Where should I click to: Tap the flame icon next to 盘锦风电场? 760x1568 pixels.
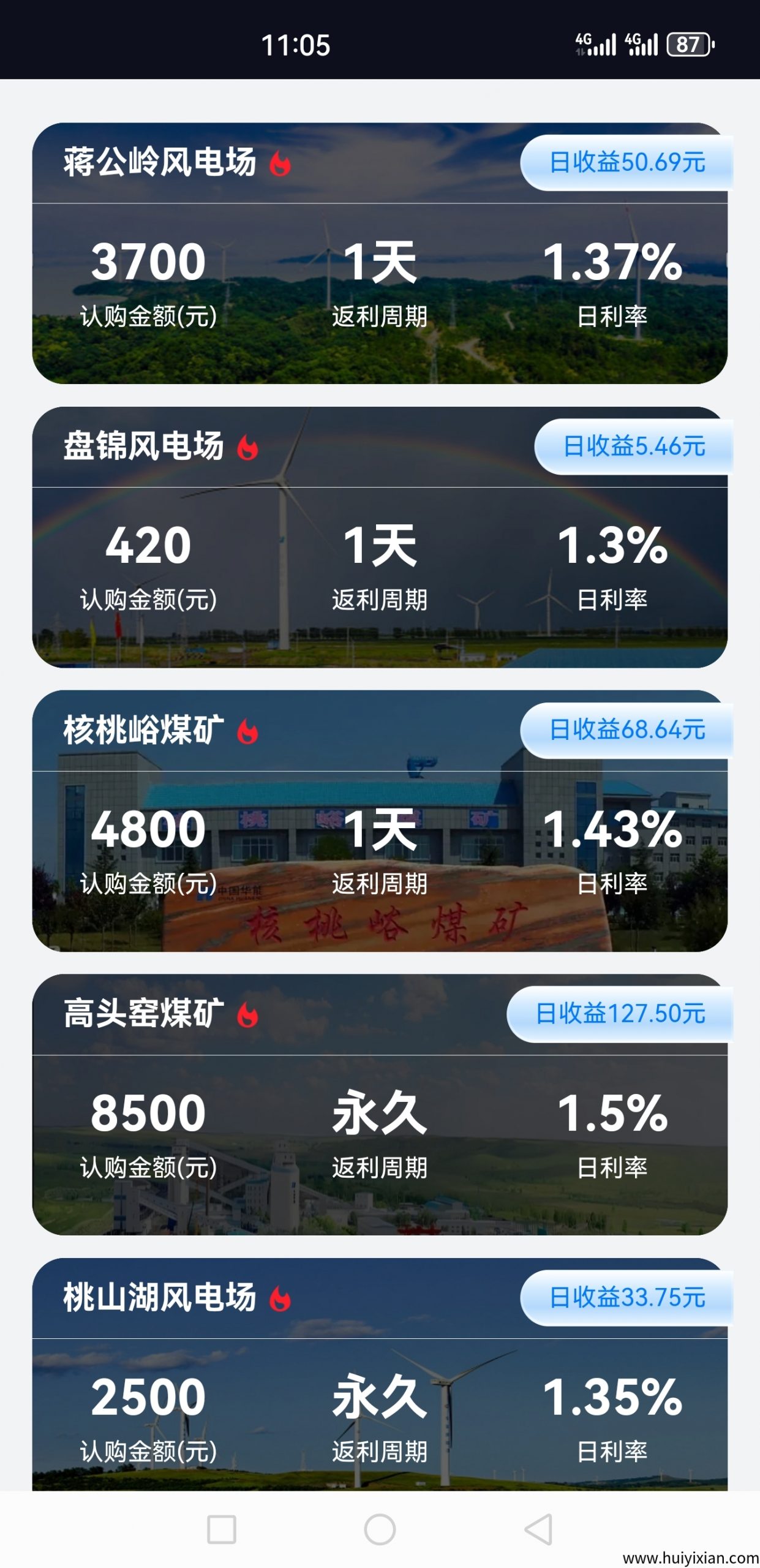(245, 448)
